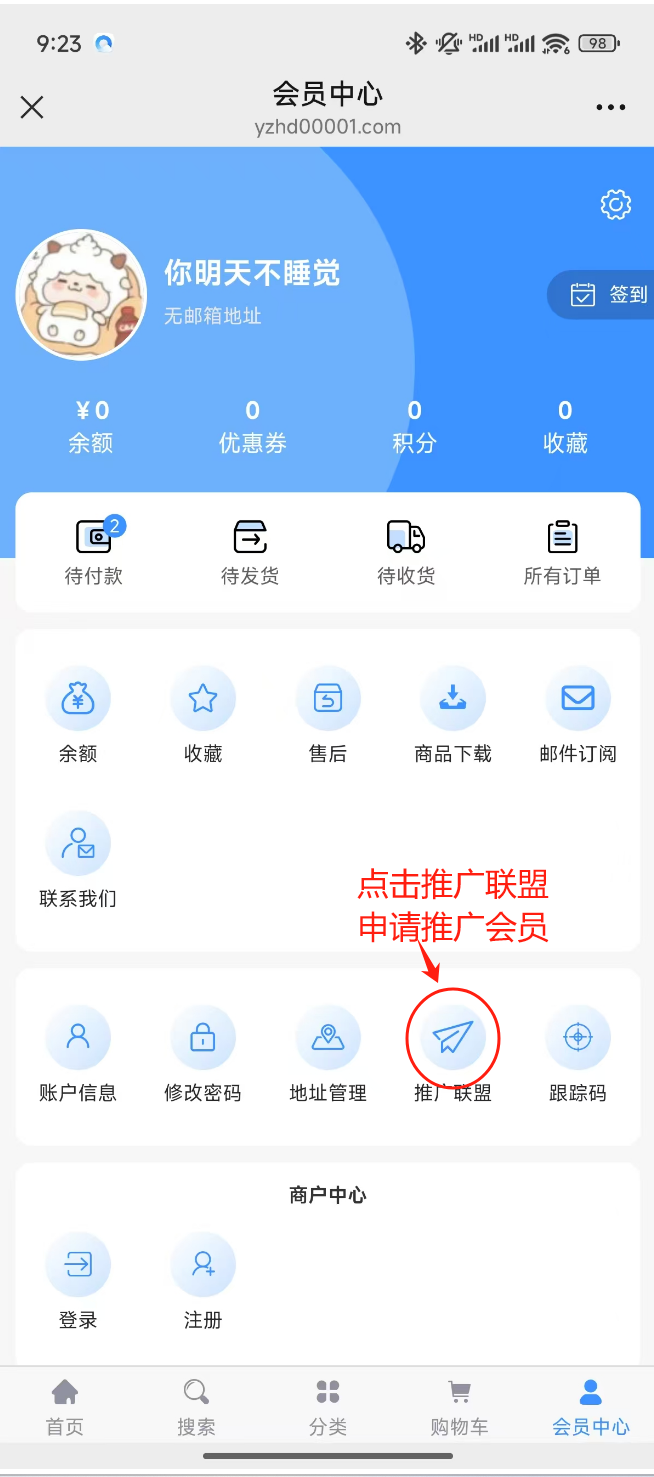The height and width of the screenshot is (1477, 654).
Task: Open the three-dot overflow menu
Action: point(610,107)
